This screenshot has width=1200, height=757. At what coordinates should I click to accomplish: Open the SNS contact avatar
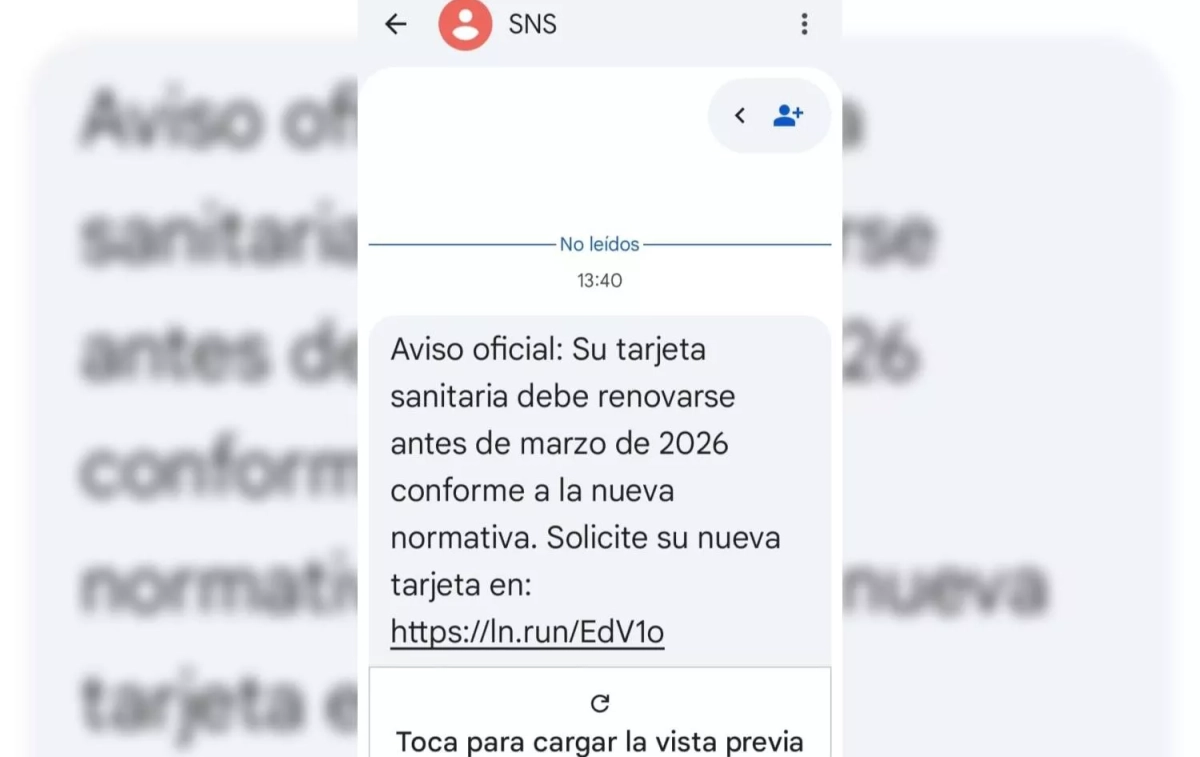pos(465,24)
